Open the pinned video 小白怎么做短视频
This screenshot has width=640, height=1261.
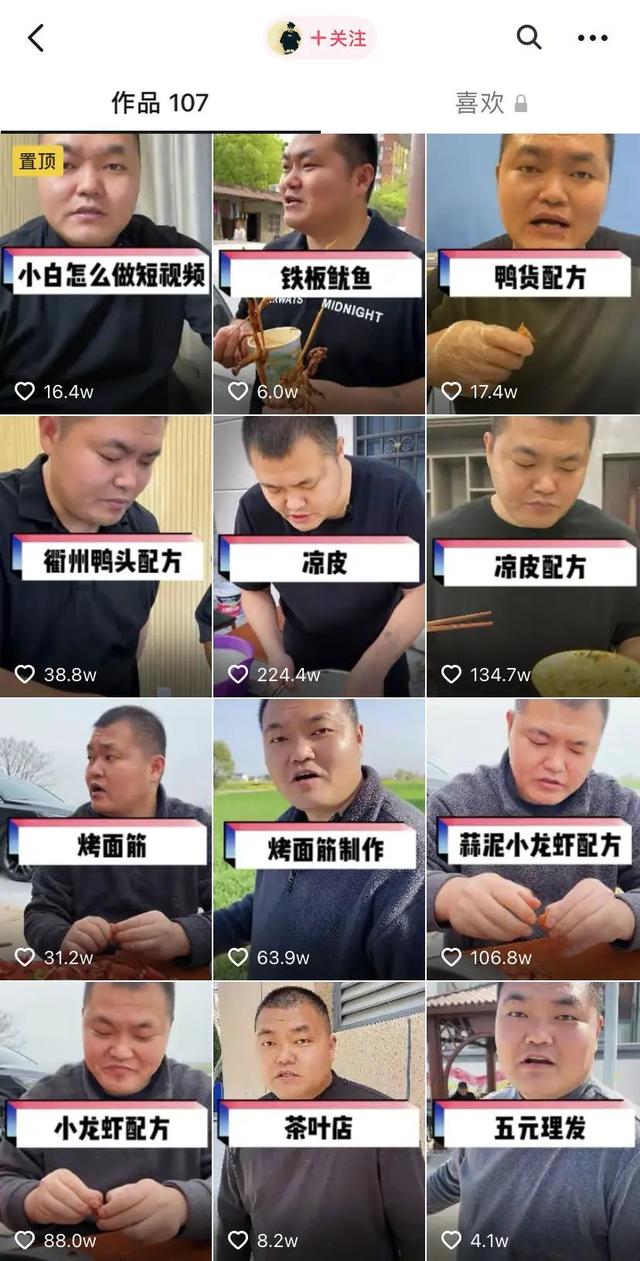[106, 273]
